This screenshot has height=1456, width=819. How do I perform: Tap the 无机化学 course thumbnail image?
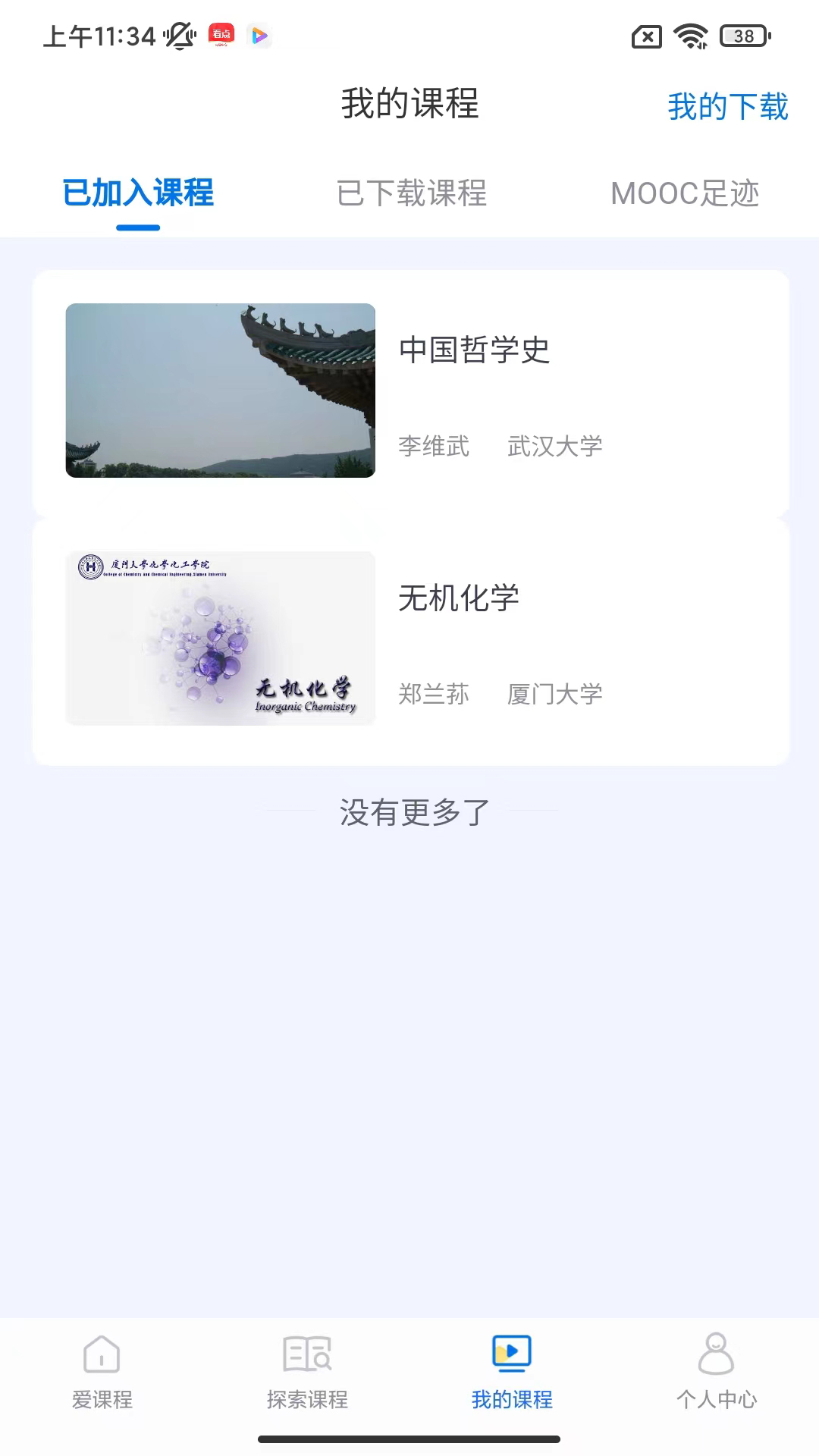coord(220,638)
